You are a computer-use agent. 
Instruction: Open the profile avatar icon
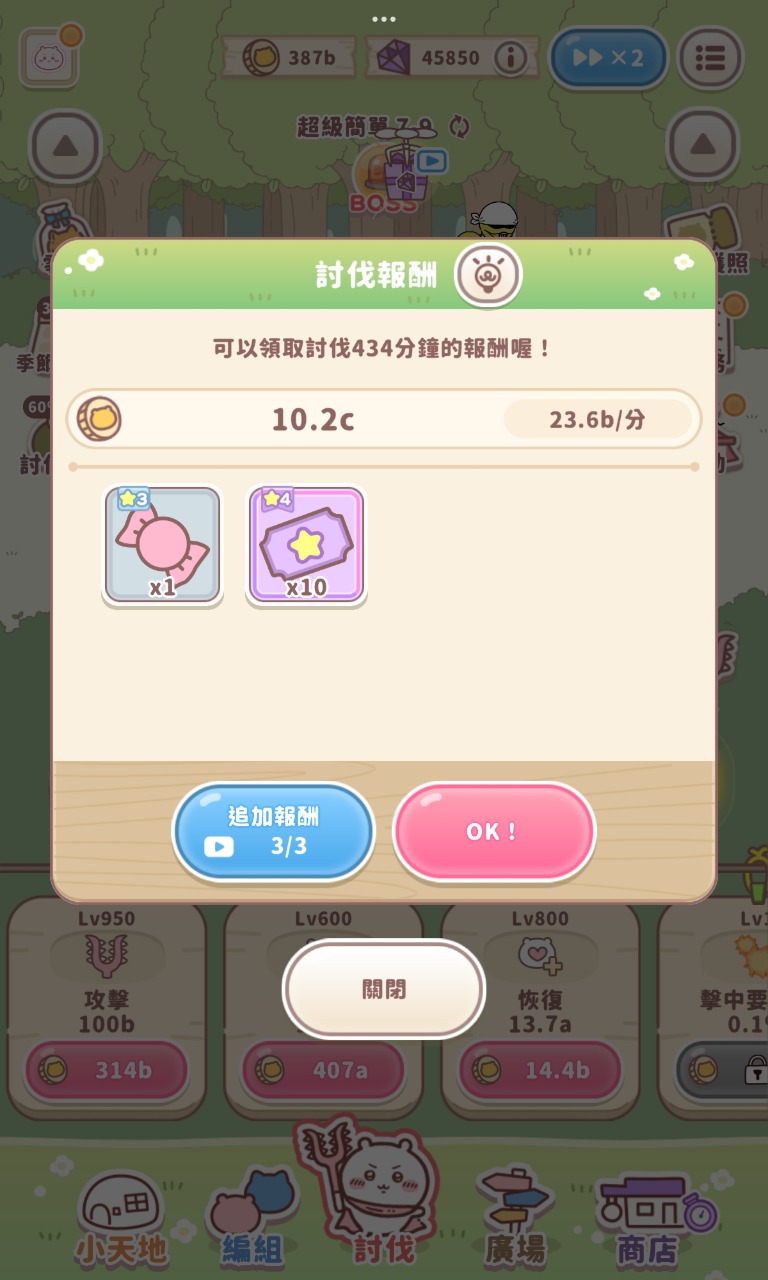click(50, 58)
